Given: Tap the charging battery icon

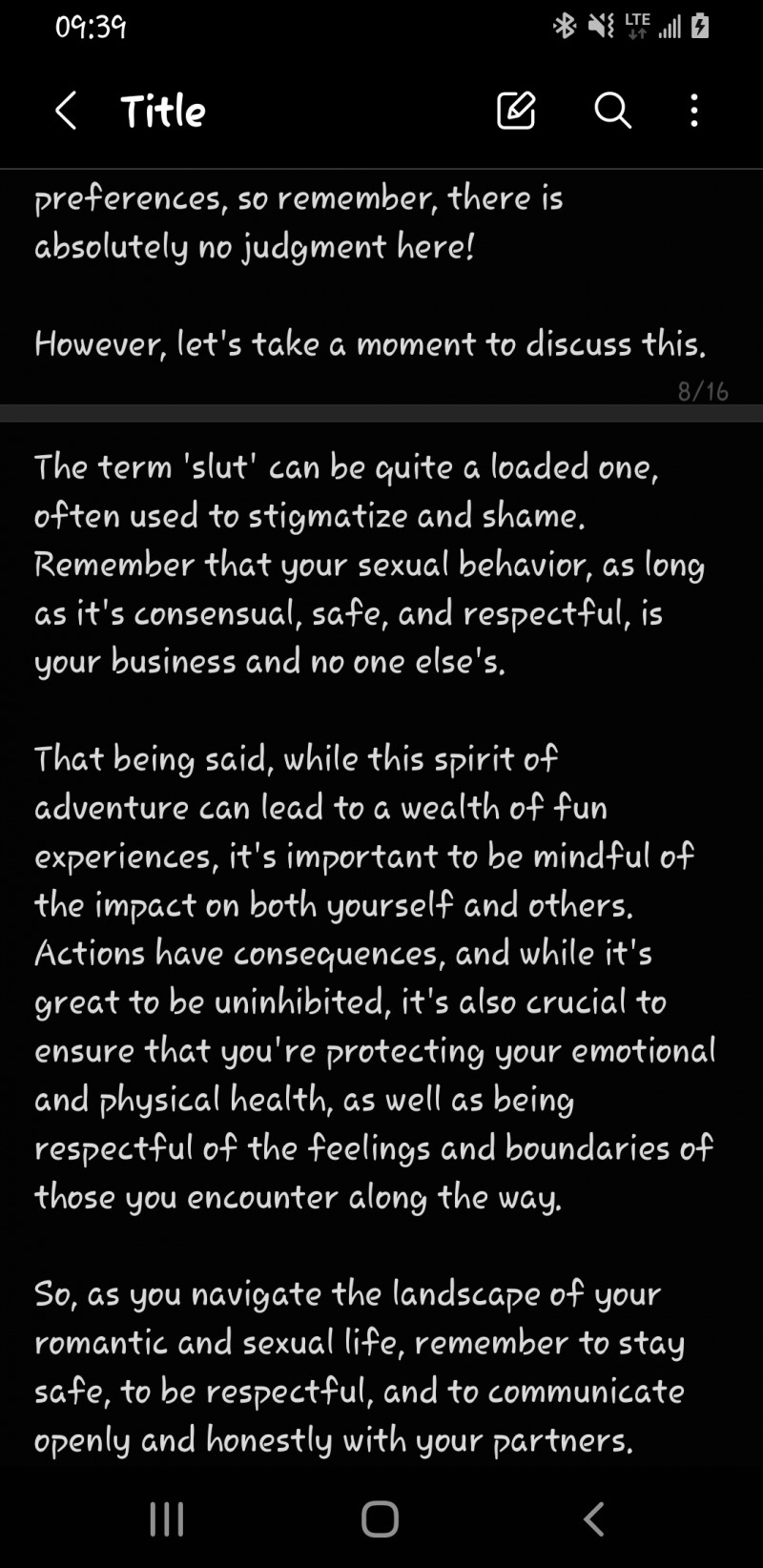Looking at the screenshot, I should click(x=699, y=27).
